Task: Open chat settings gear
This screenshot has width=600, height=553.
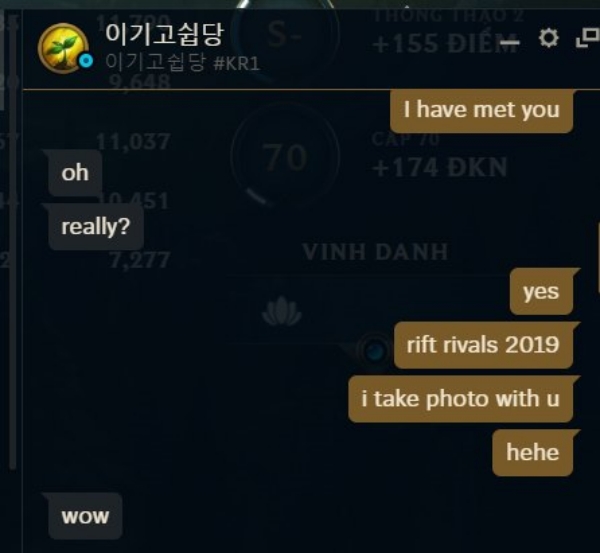Action: 548,39
